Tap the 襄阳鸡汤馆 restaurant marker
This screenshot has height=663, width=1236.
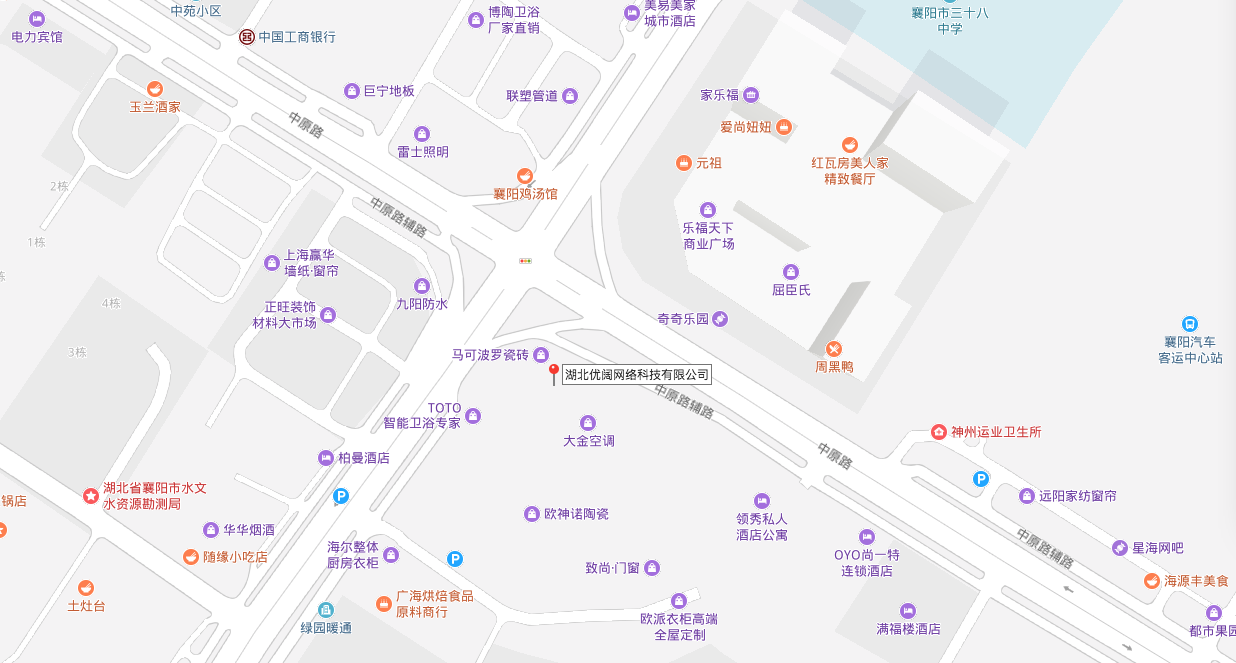click(x=524, y=176)
